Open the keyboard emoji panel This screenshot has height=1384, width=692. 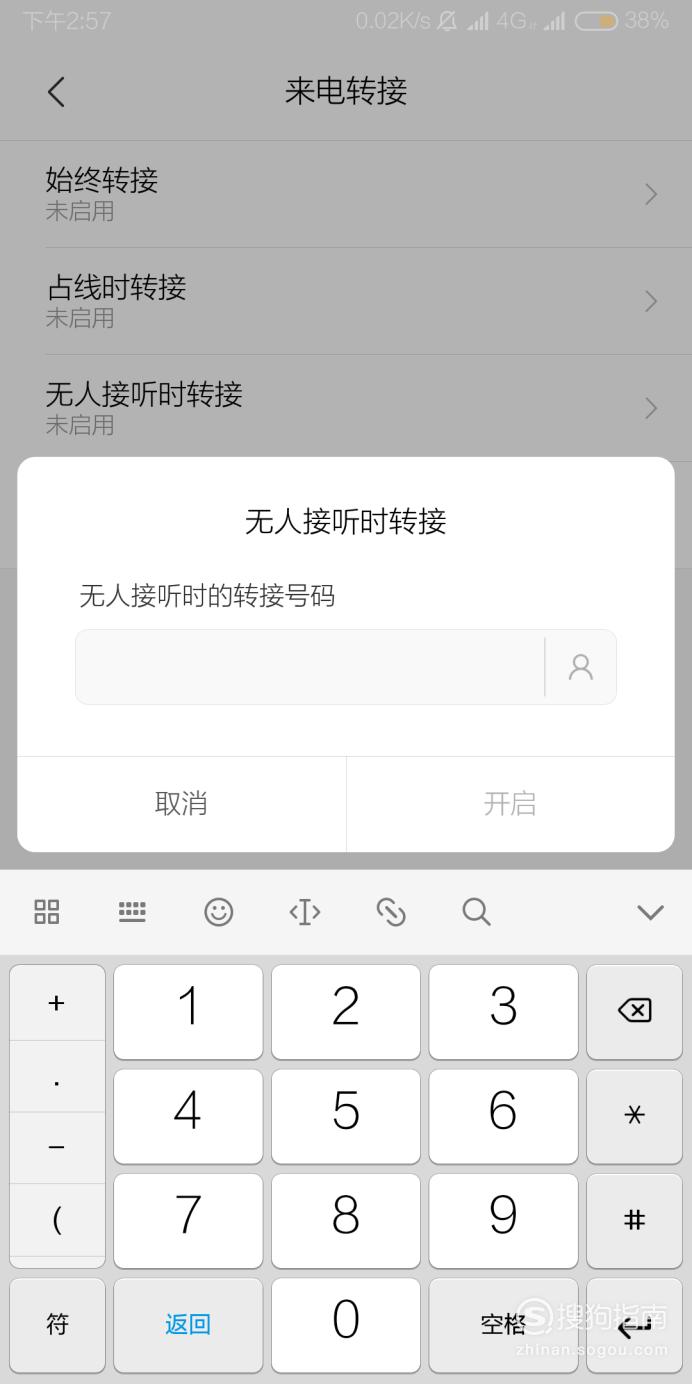coord(218,912)
